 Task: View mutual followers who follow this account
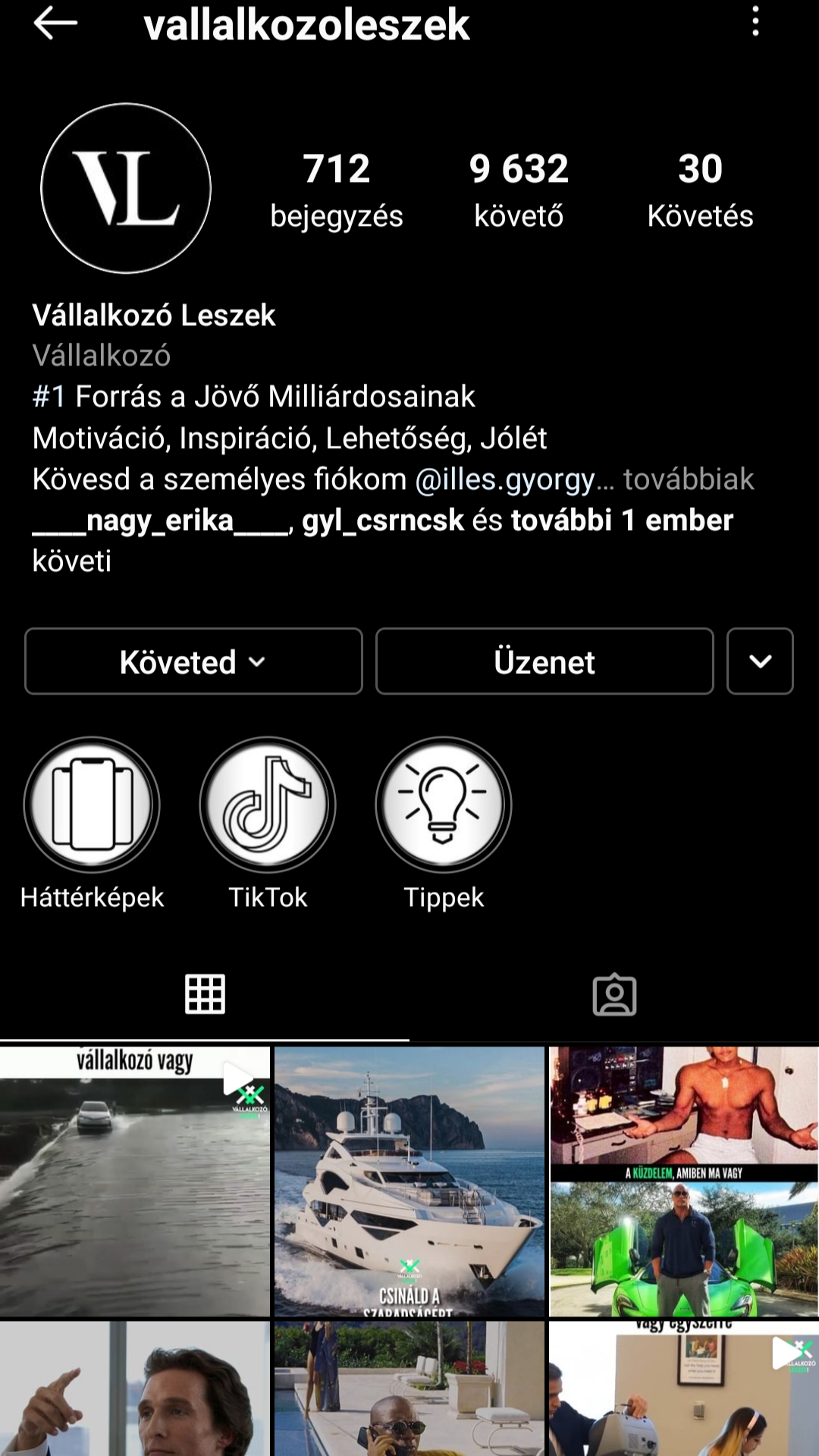click(x=382, y=521)
